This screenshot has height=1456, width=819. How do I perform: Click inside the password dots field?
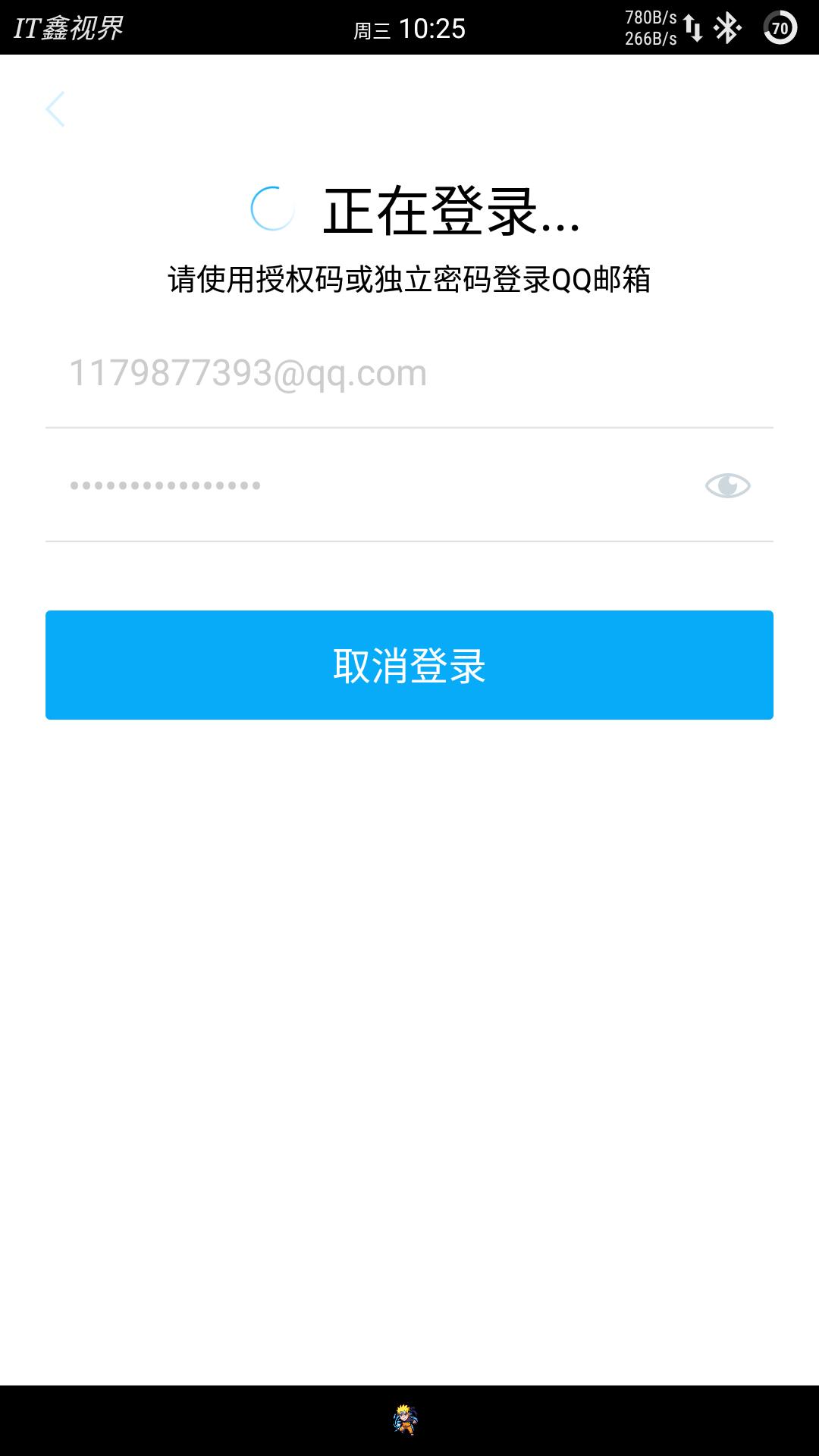[303, 487]
